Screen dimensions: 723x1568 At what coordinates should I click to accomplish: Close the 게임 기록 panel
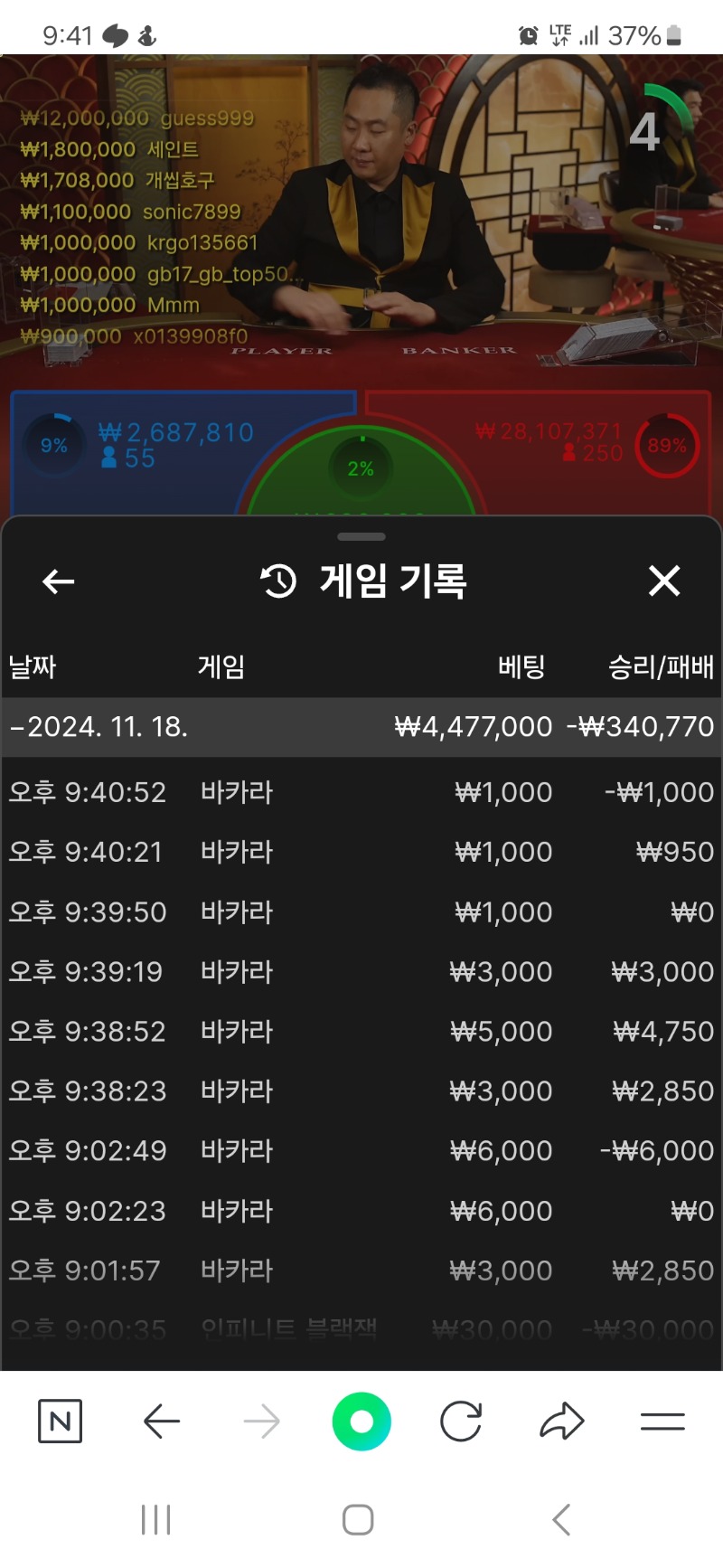pos(664,581)
